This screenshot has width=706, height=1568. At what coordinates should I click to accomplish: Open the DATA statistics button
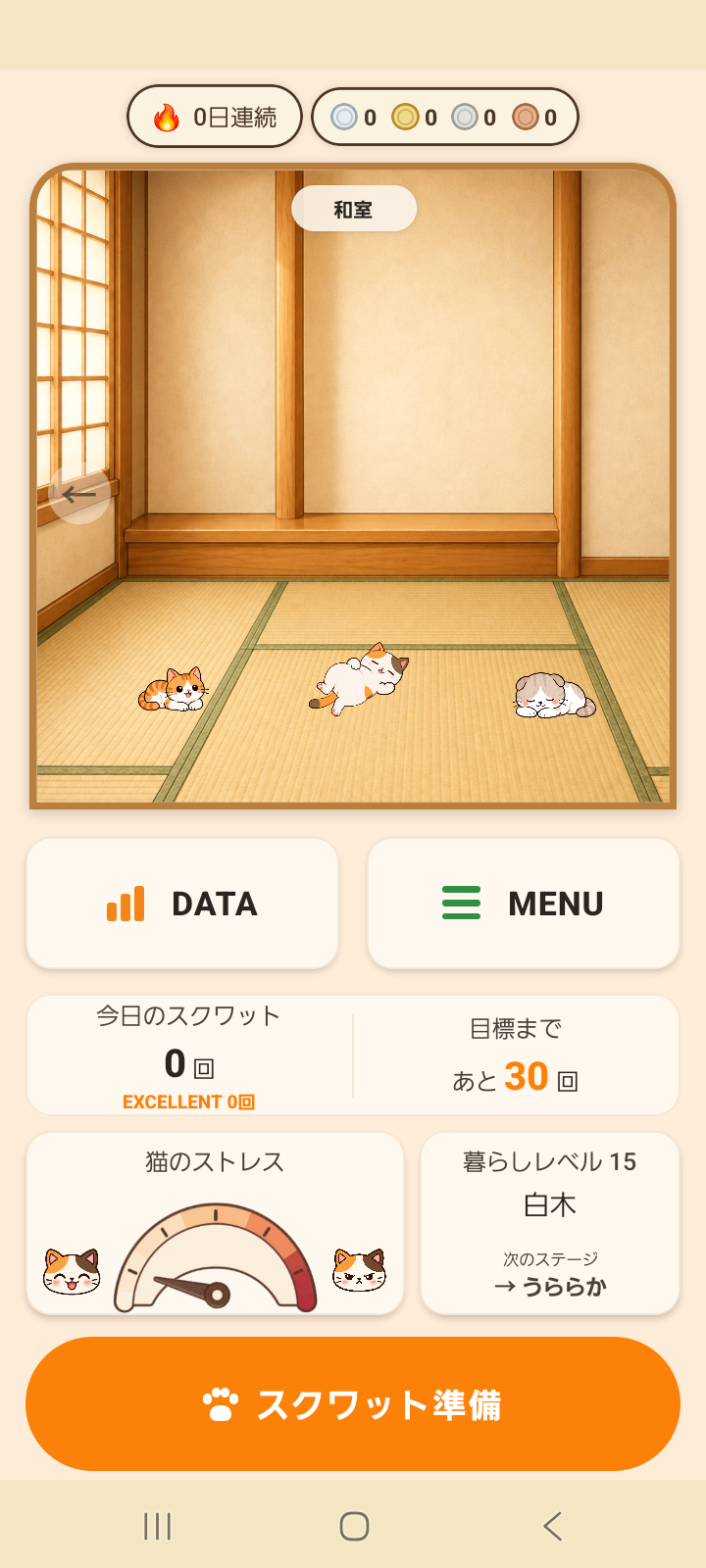point(182,904)
